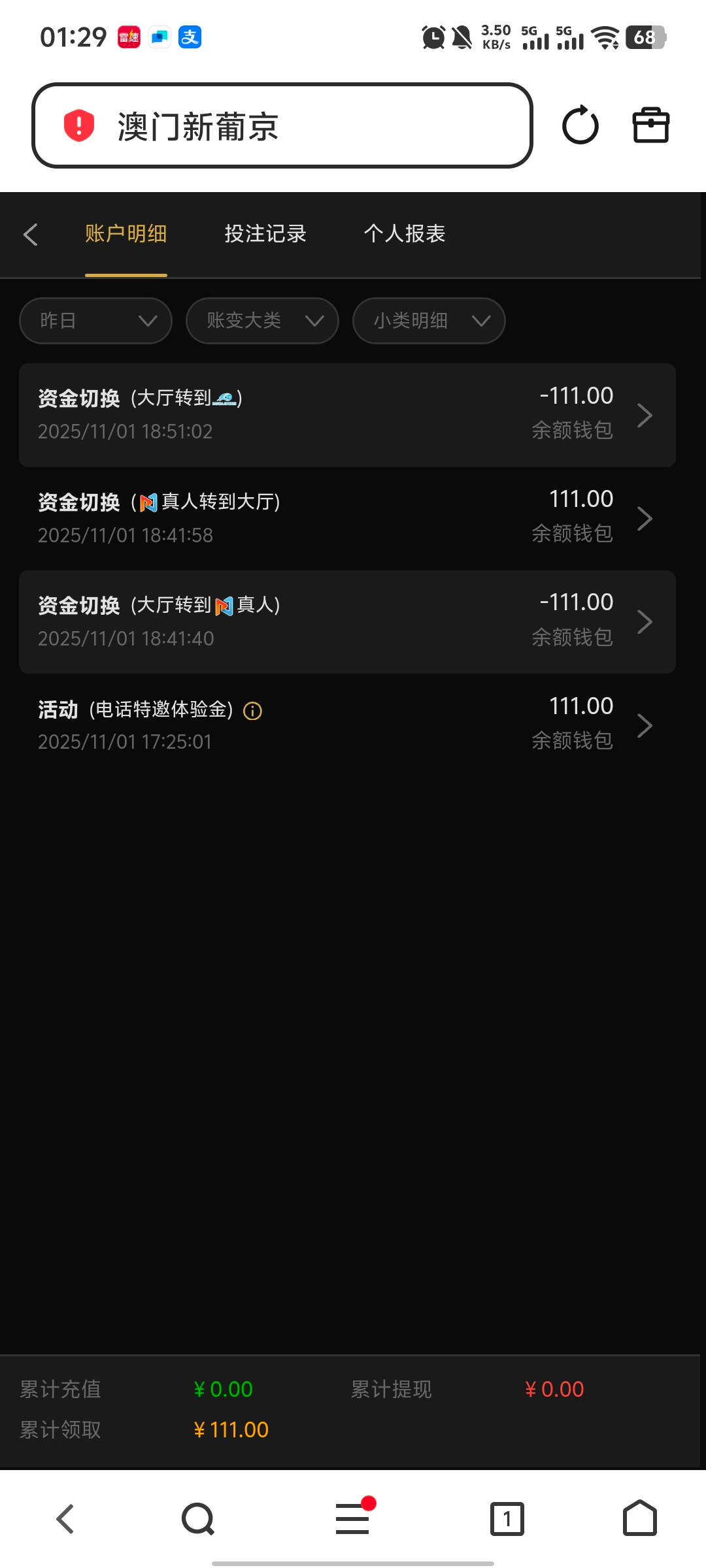Open the 电话特邀体验金 activity record
Viewport: 706px width, 1568px height.
pyautogui.click(x=346, y=725)
